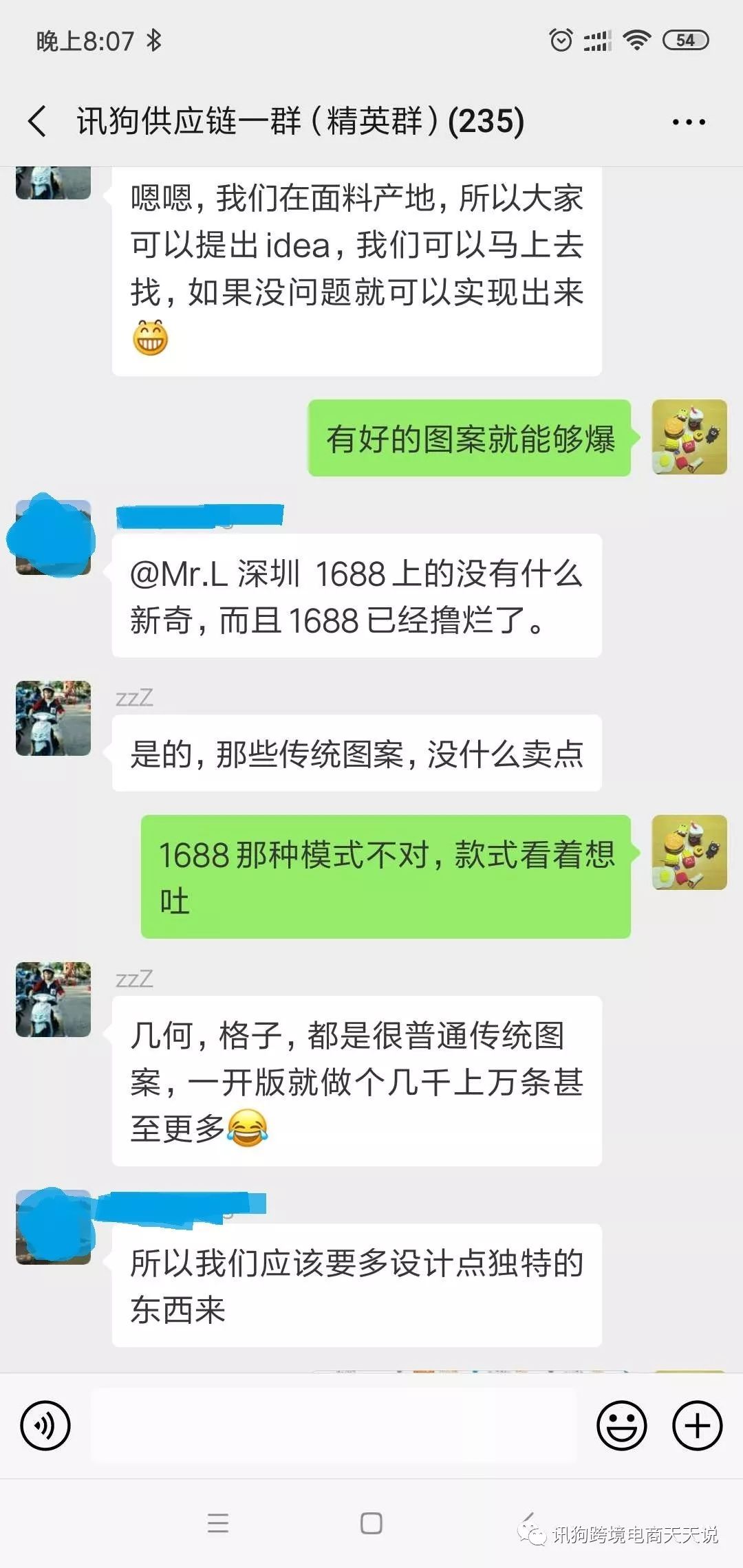Viewport: 743px width, 1568px height.
Task: Focus the message text field
Action: click(334, 1426)
